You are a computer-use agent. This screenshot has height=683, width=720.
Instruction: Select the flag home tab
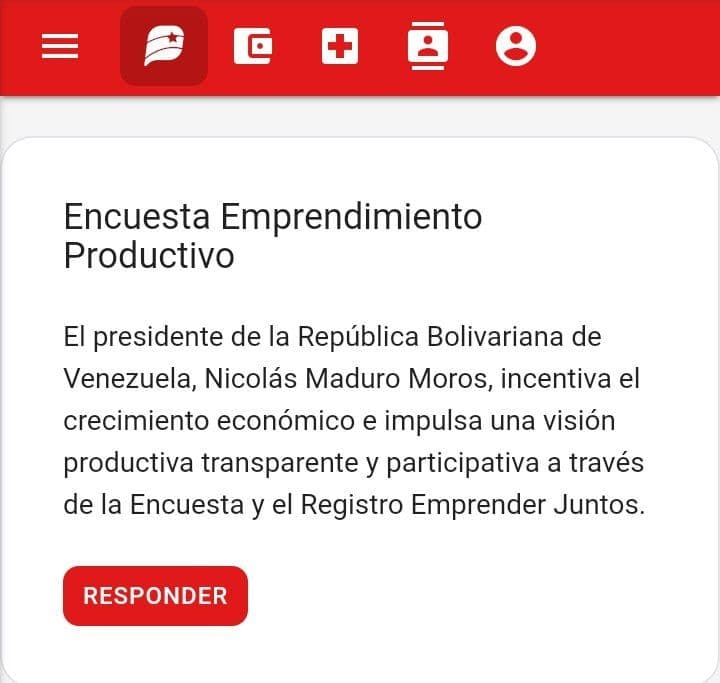point(164,46)
